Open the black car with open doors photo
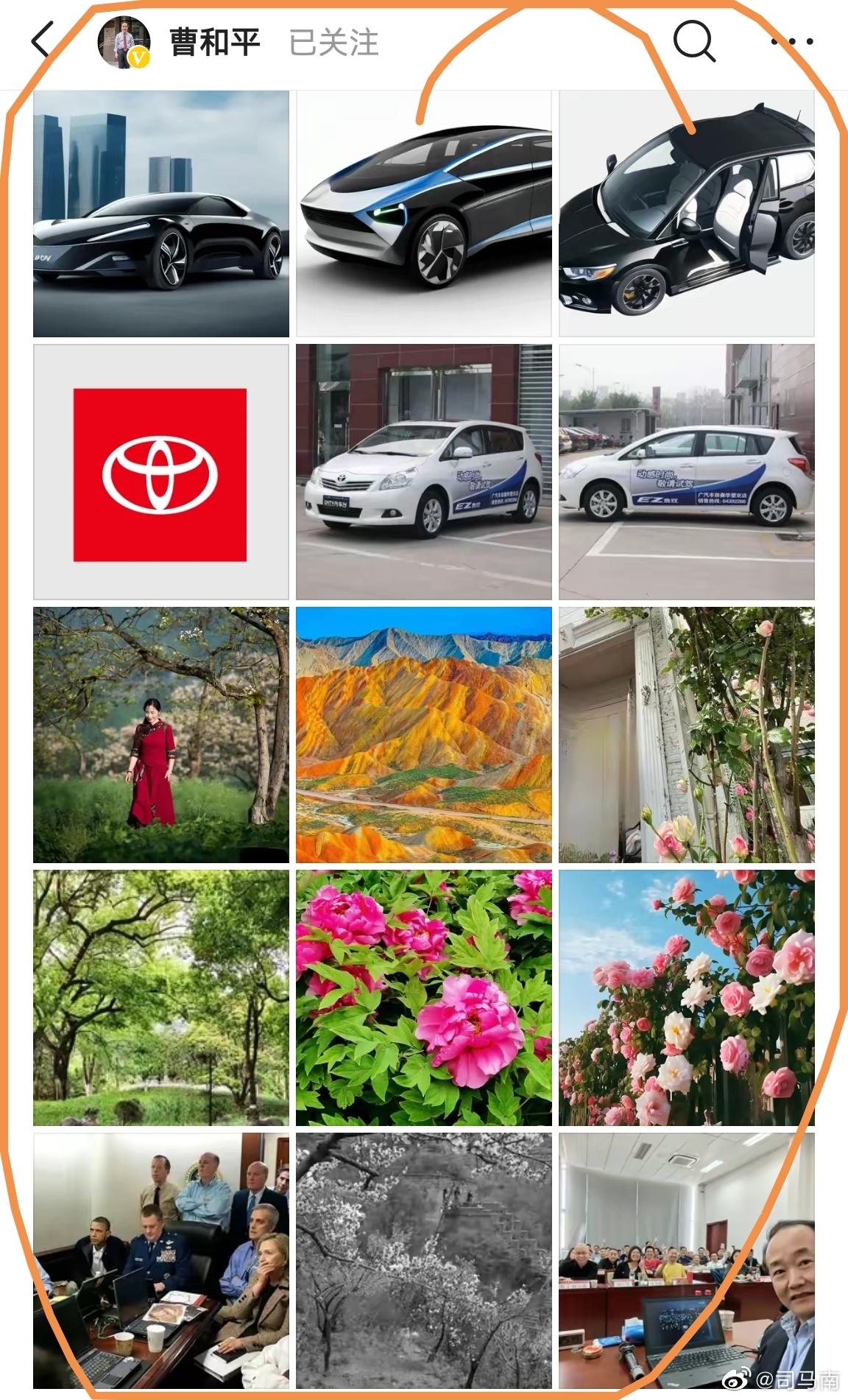Image resolution: width=848 pixels, height=1400 pixels. [x=687, y=214]
